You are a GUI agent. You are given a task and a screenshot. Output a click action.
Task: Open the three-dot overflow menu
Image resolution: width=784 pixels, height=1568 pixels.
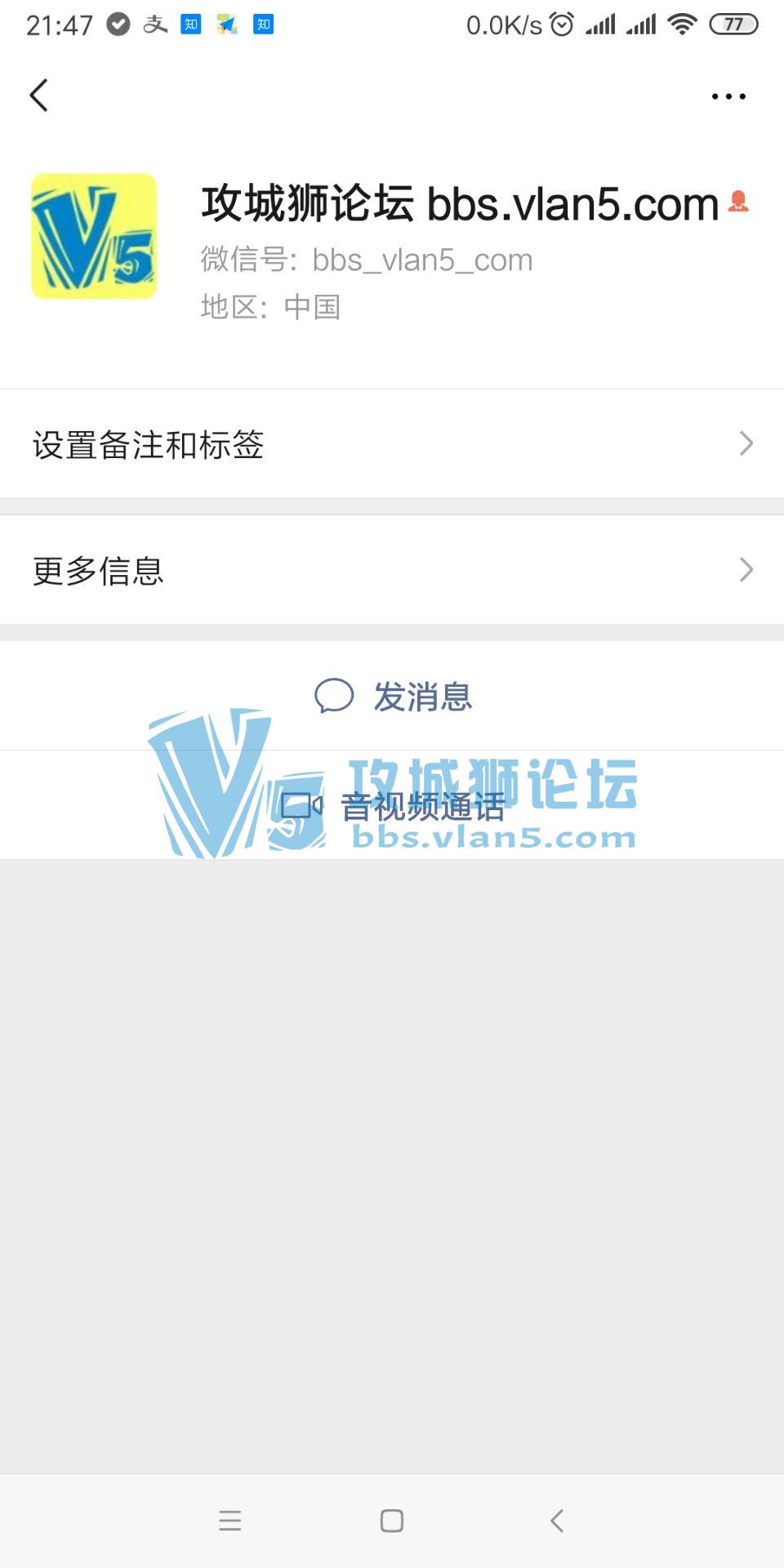[728, 96]
